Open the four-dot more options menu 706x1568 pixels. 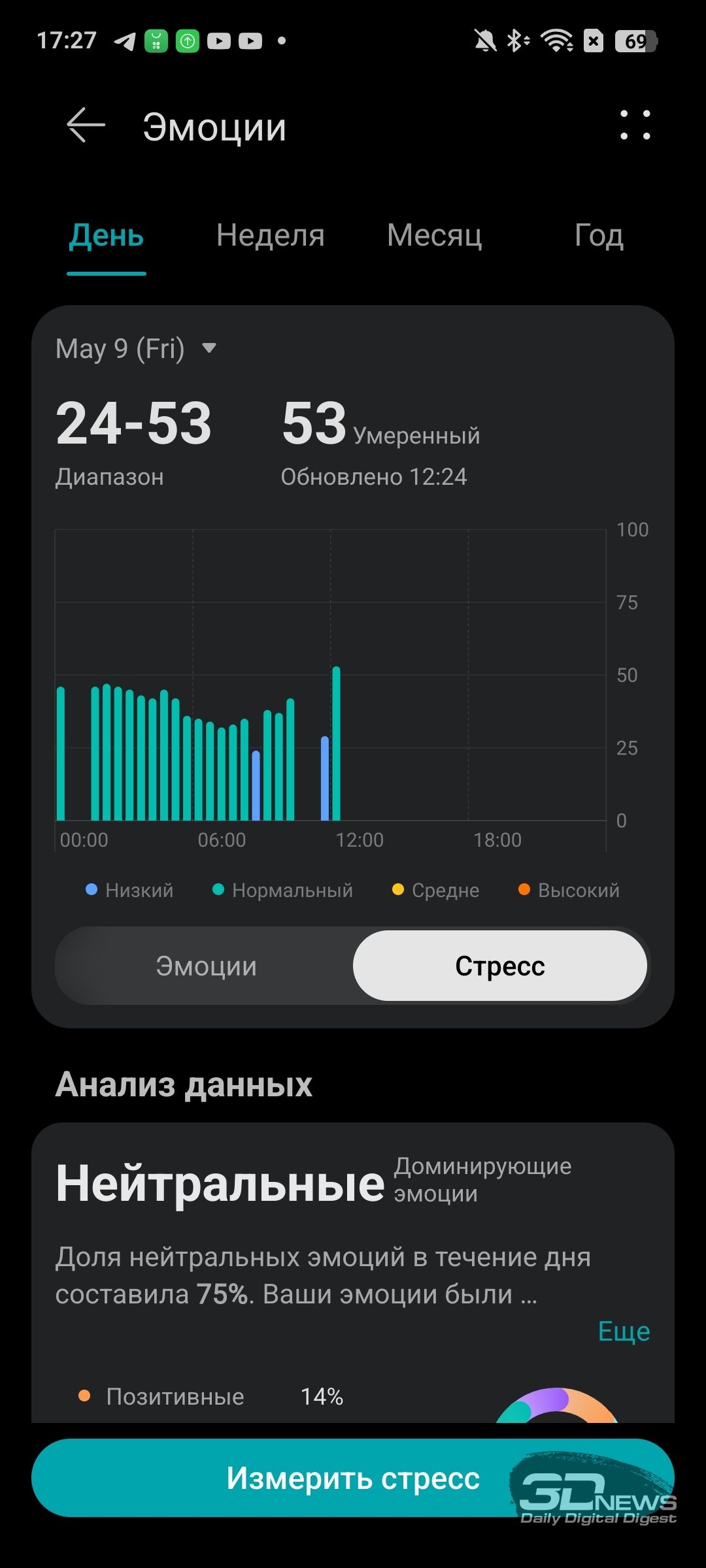tap(635, 125)
